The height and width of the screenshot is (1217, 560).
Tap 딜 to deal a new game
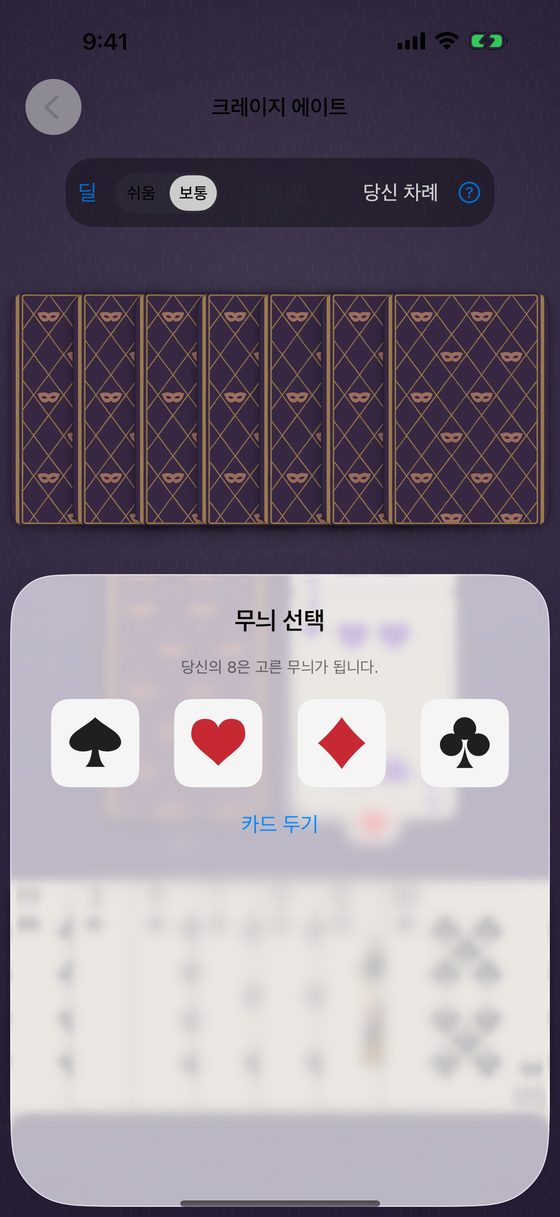pyautogui.click(x=87, y=192)
